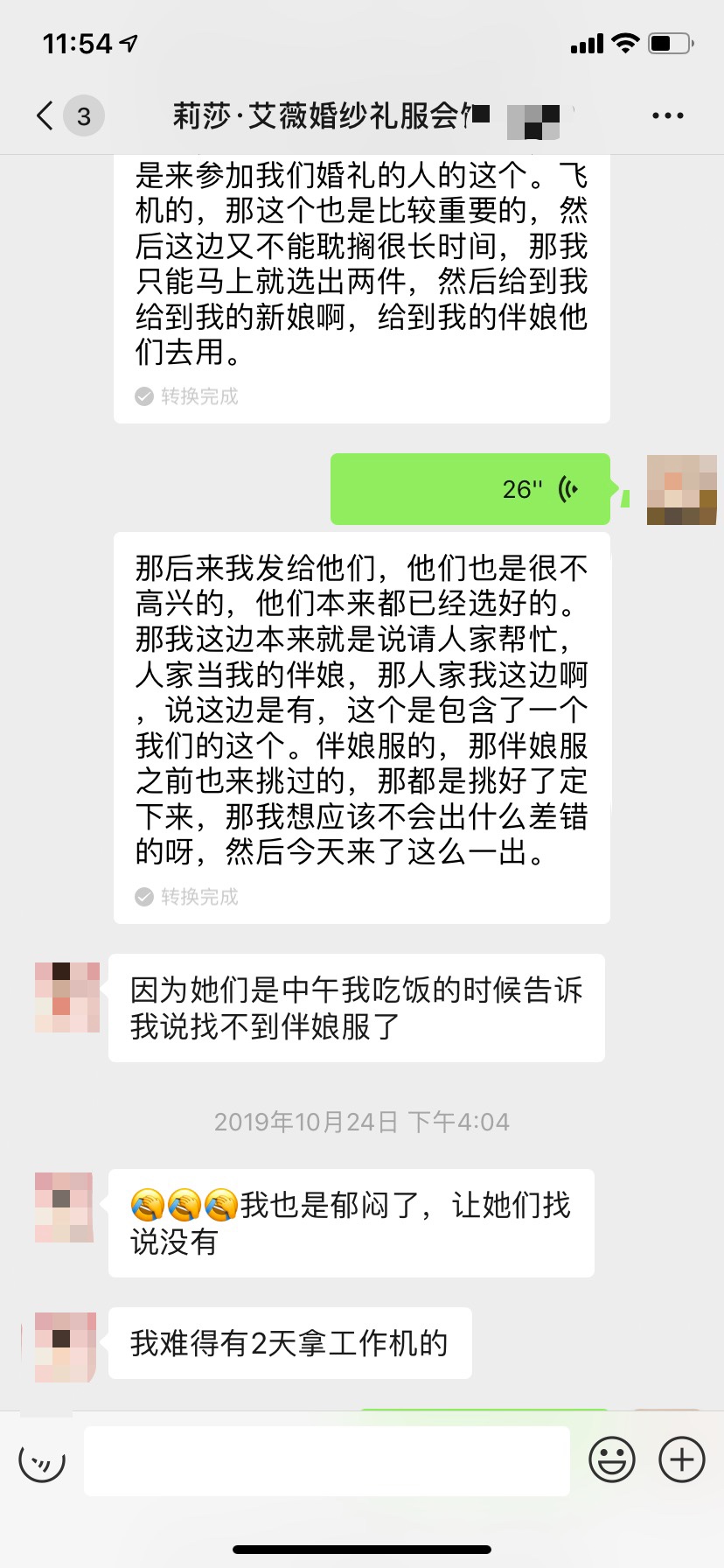Play the 26-second voice message

tap(470, 489)
